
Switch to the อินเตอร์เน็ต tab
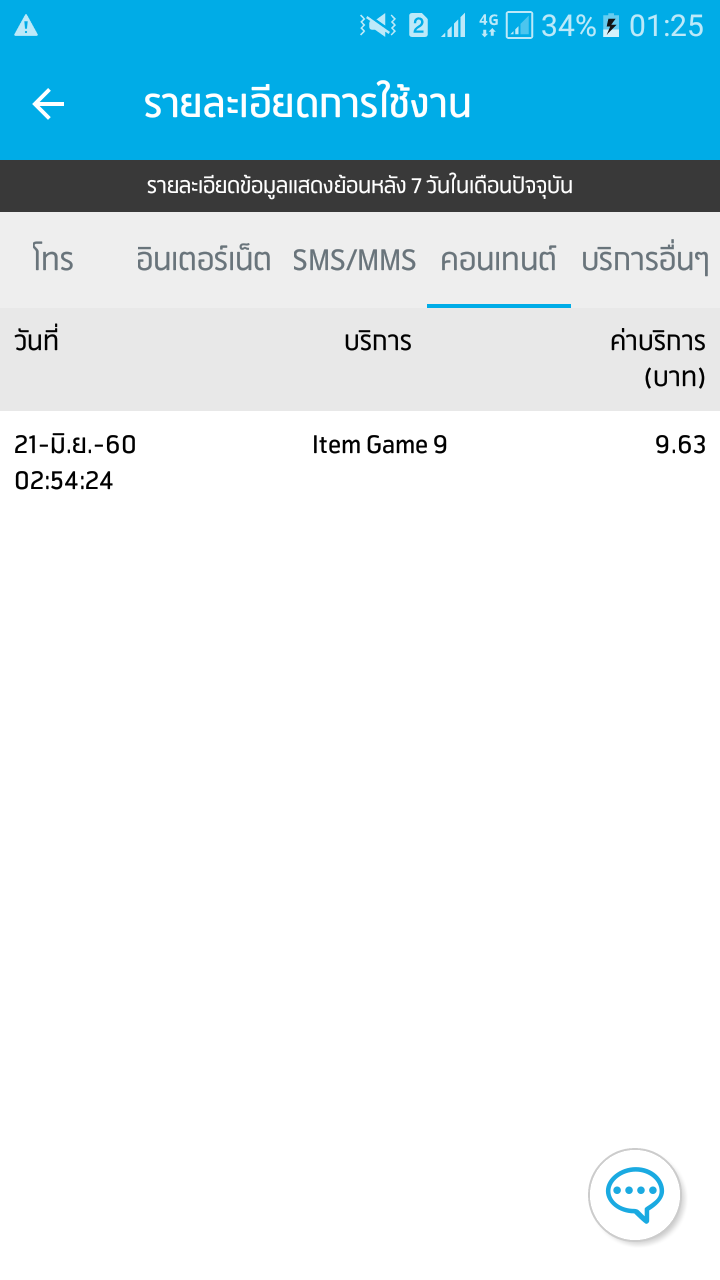pos(203,260)
